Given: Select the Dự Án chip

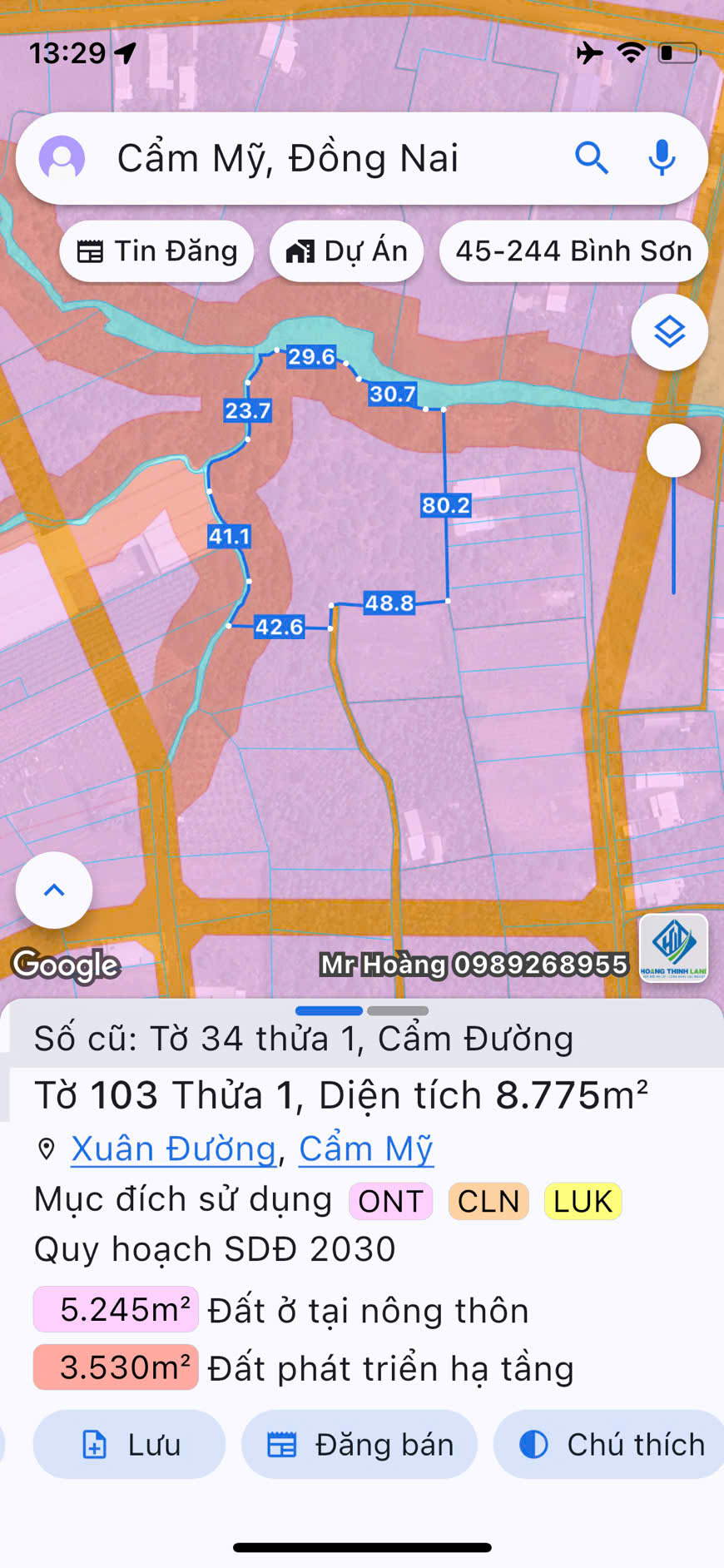Looking at the screenshot, I should [347, 251].
